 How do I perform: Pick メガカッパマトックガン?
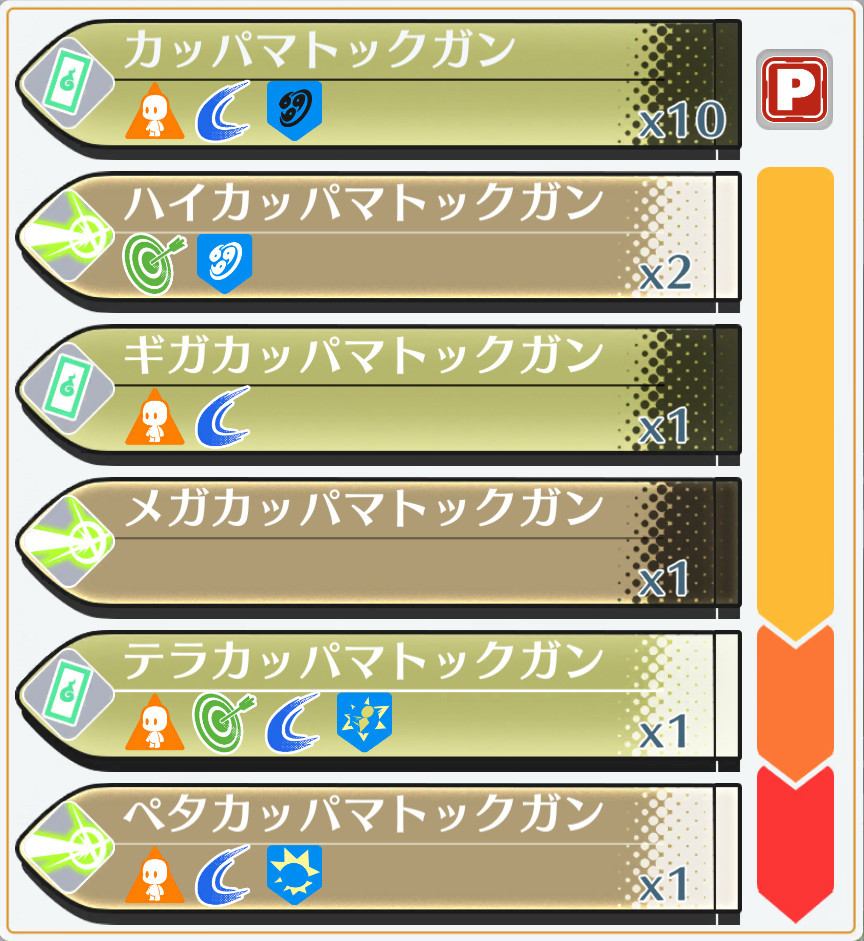pyautogui.click(x=380, y=545)
